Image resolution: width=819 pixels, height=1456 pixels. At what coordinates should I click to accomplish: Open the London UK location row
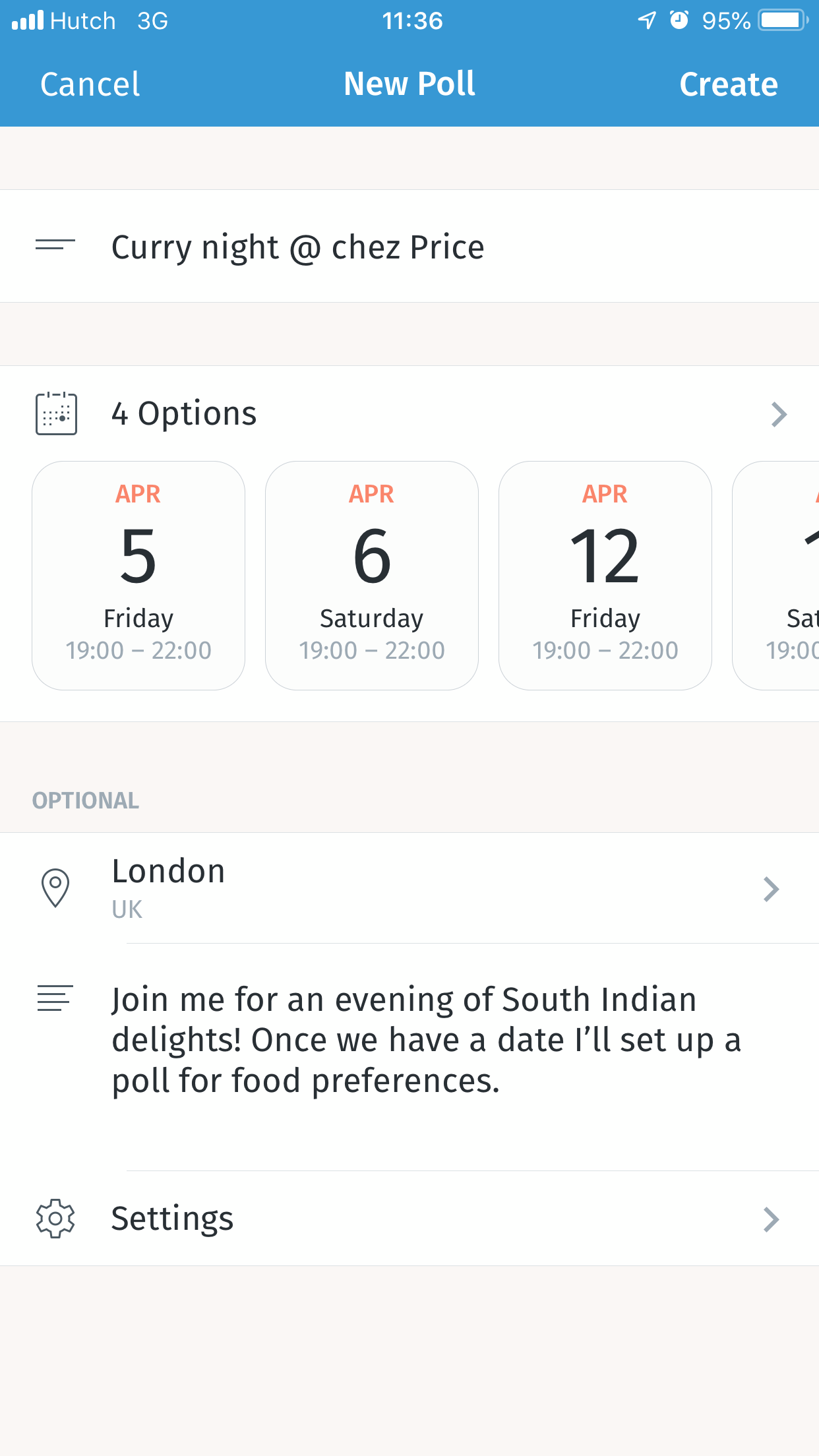point(409,888)
